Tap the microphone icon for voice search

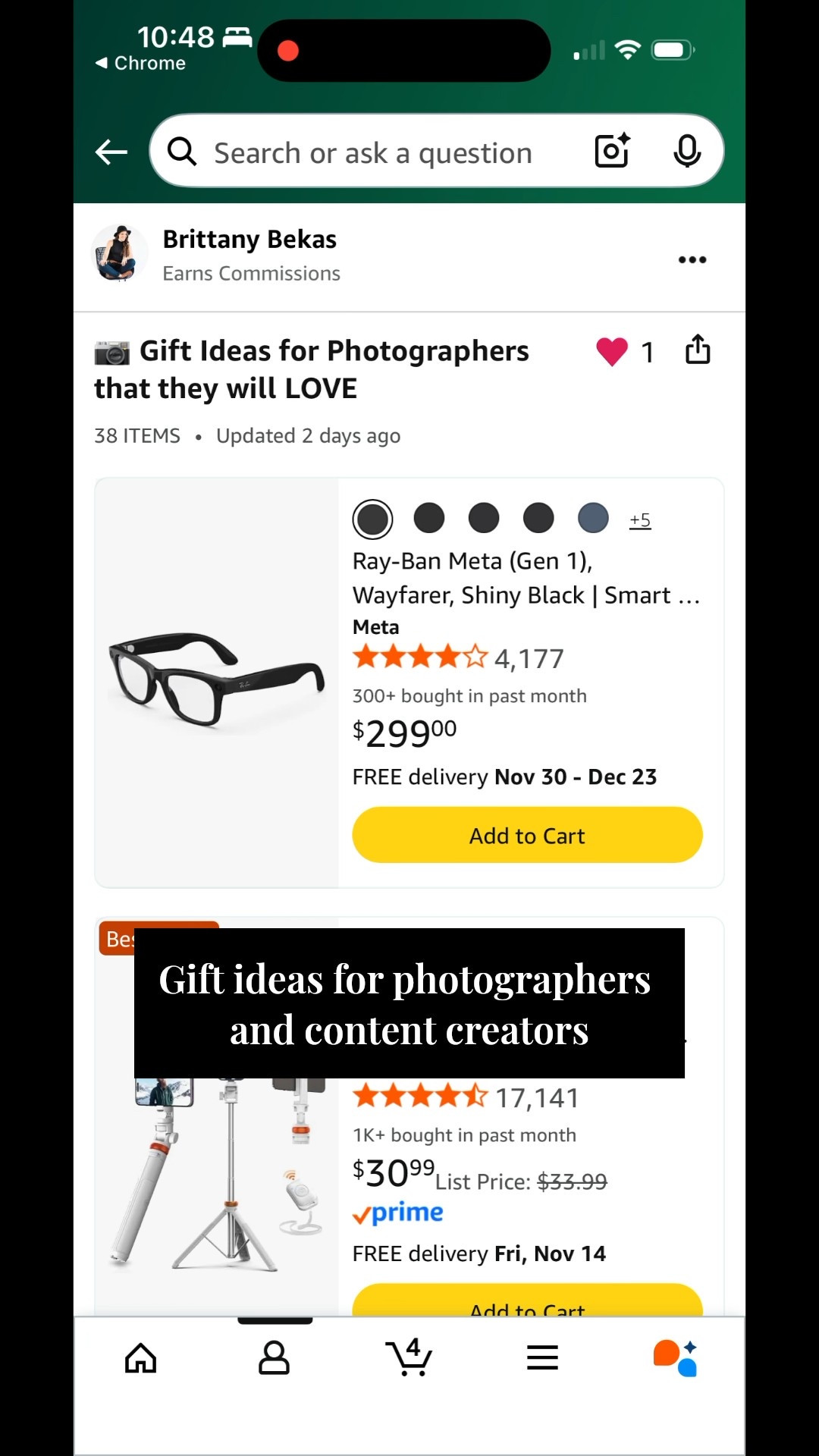686,151
